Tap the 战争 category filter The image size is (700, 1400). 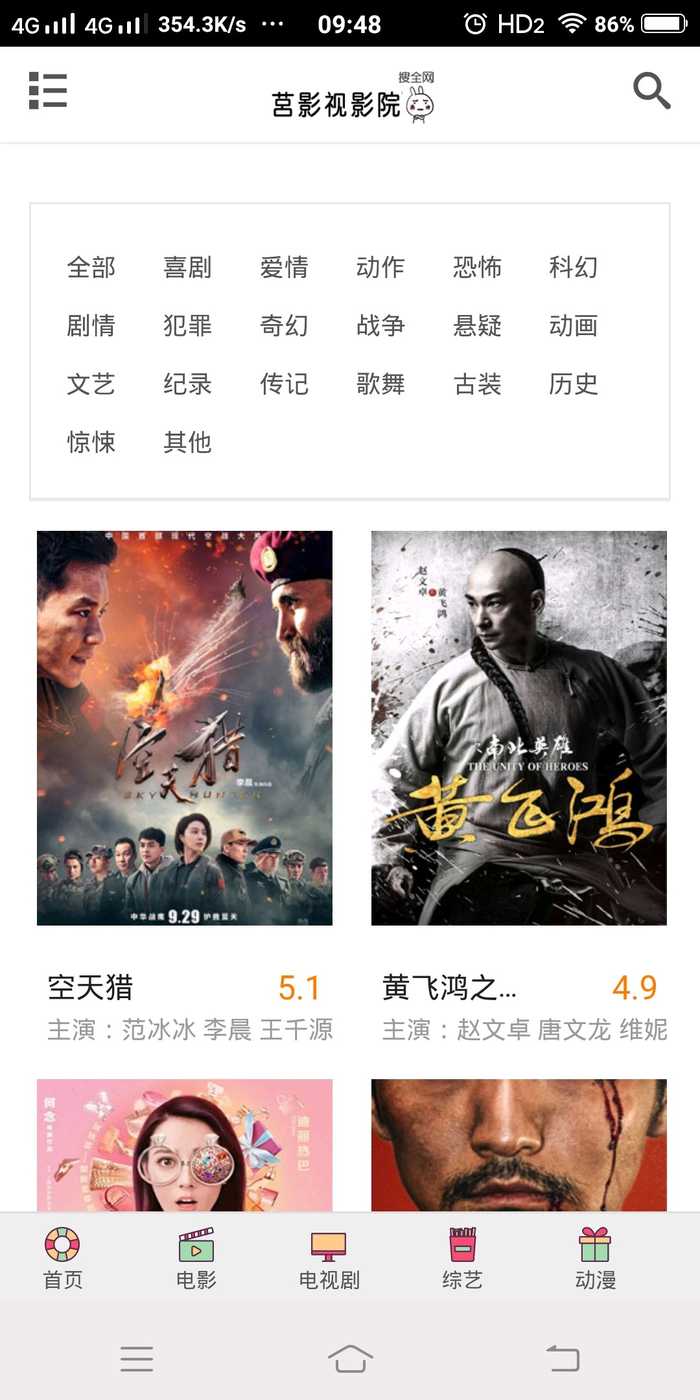tap(380, 325)
